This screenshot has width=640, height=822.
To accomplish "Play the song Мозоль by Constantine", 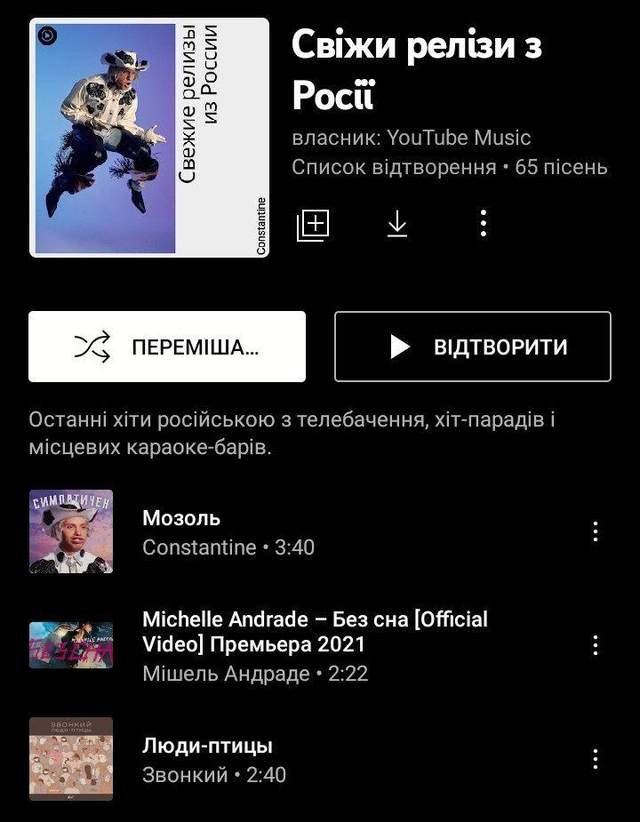I will coord(300,532).
